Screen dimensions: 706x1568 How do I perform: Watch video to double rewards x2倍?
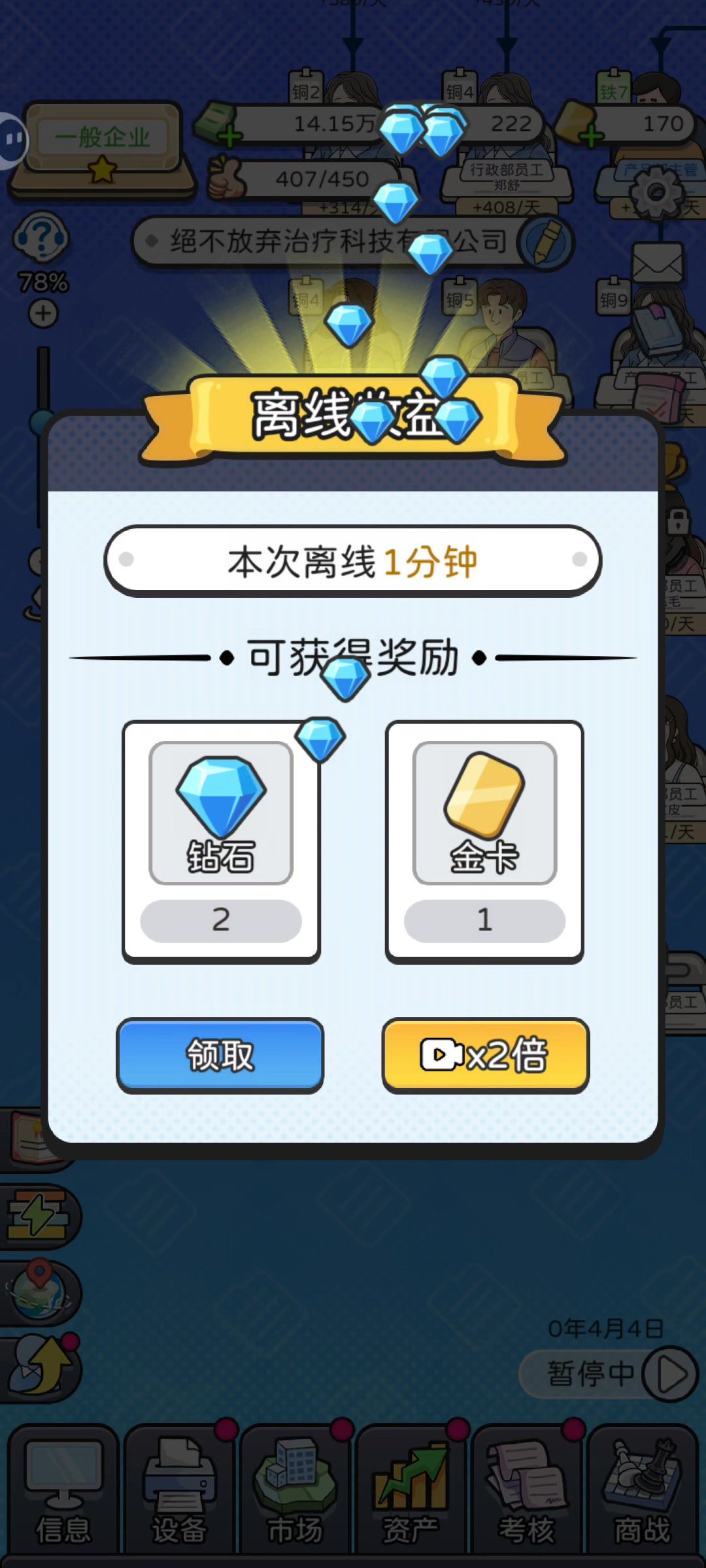click(485, 1054)
